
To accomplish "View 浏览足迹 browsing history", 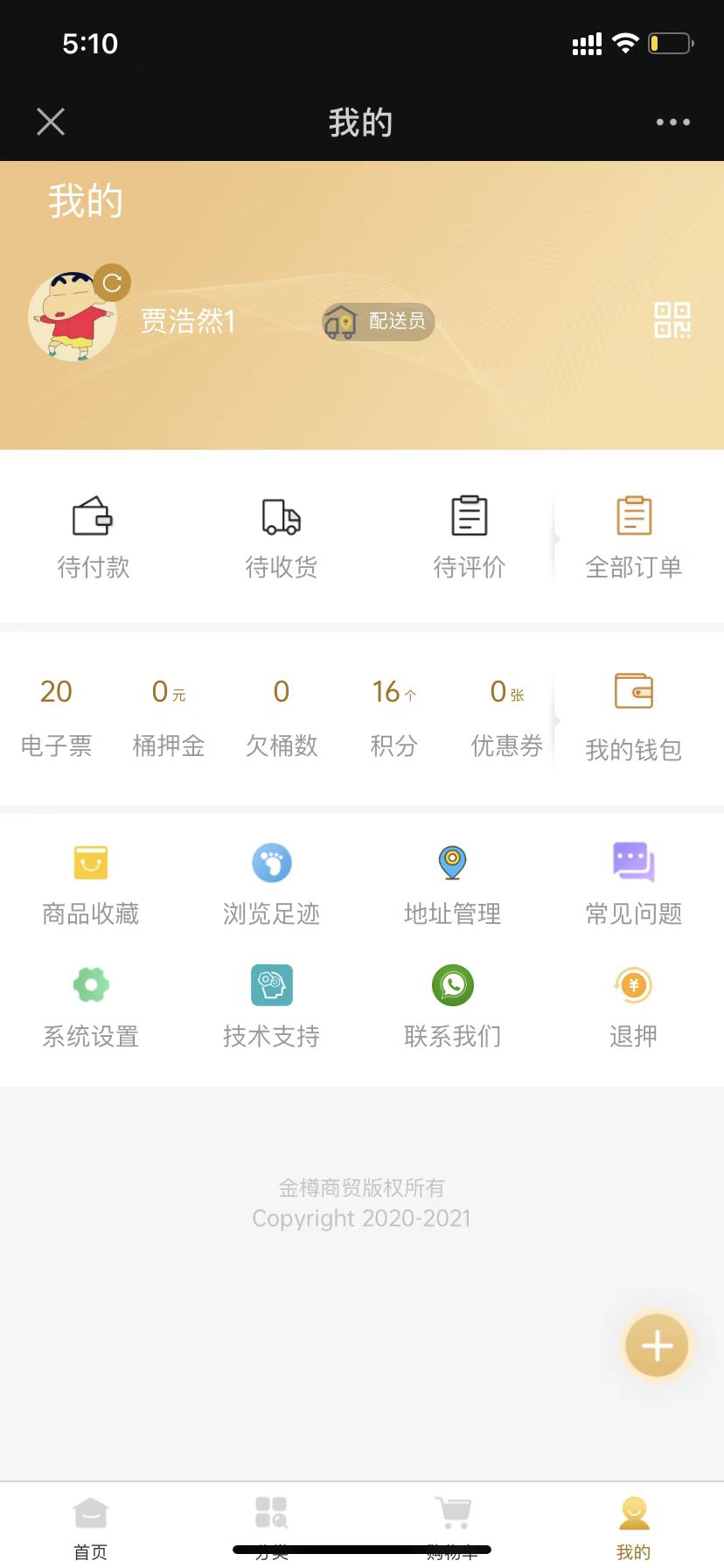I will (271, 884).
